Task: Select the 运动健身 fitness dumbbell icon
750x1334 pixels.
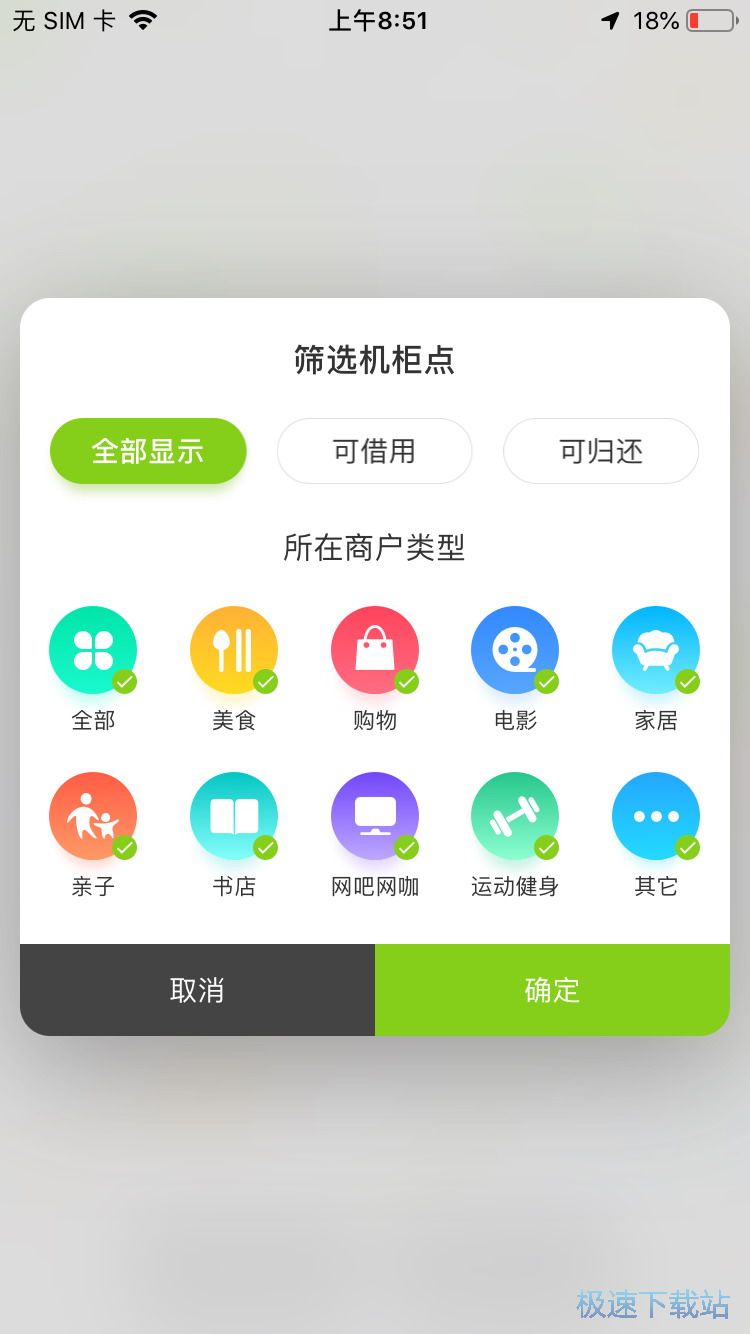Action: pos(515,815)
